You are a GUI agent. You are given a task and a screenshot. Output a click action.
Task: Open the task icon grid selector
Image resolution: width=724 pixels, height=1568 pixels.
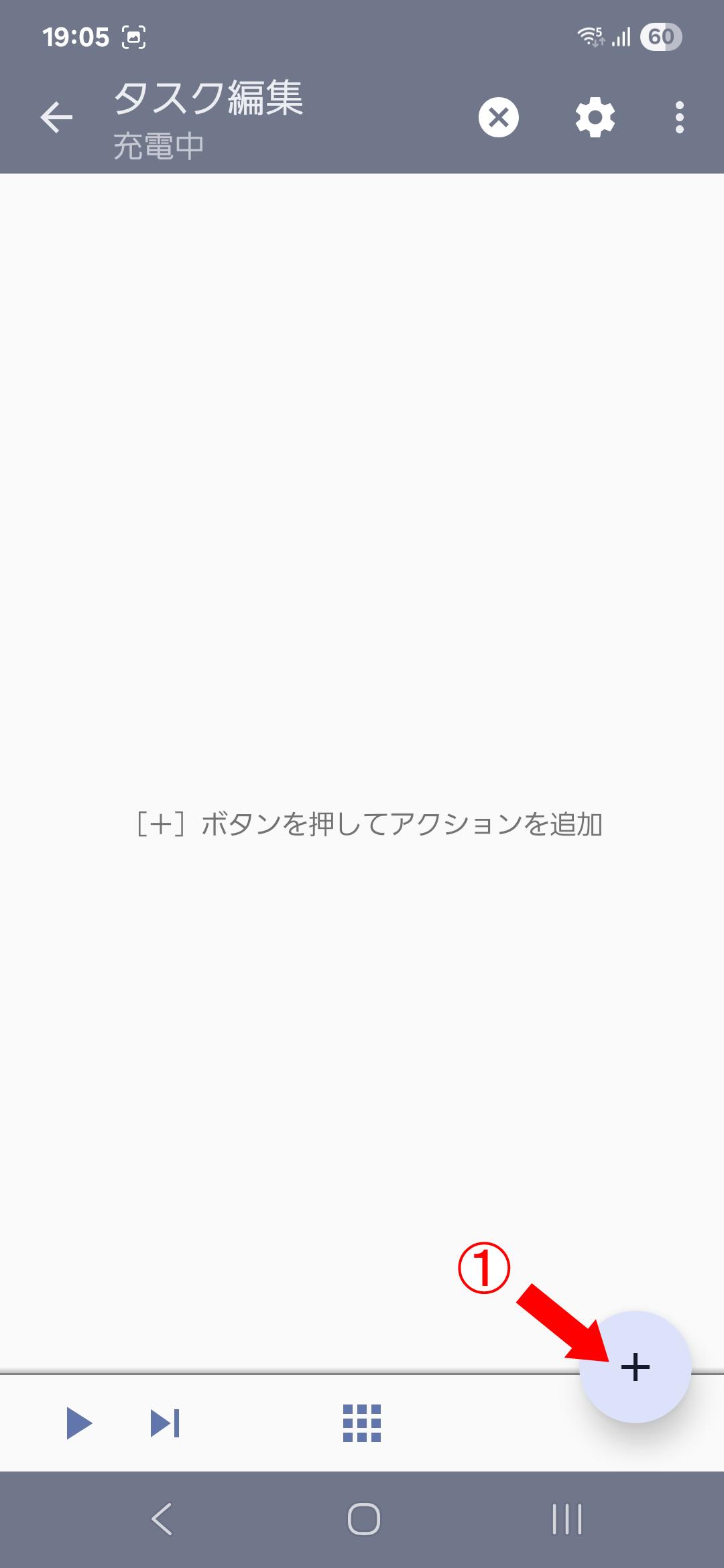pos(362,1423)
